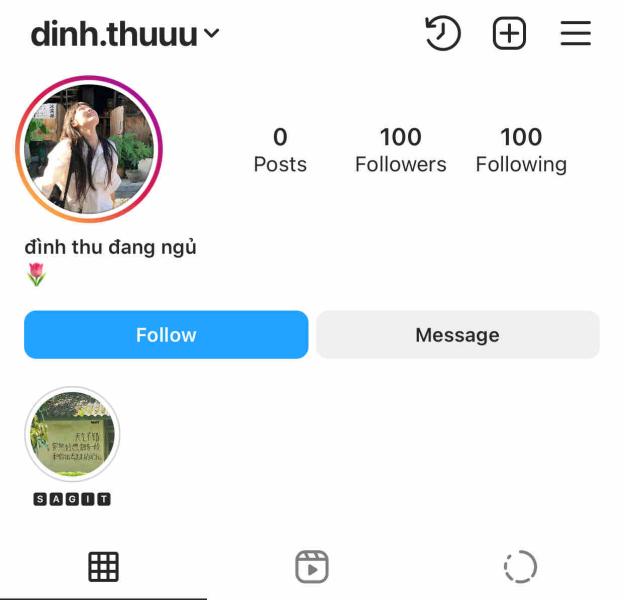Viewport: 624px width, 600px height.
Task: Open the dinh.thuuu account switcher dropdown
Action: click(125, 34)
